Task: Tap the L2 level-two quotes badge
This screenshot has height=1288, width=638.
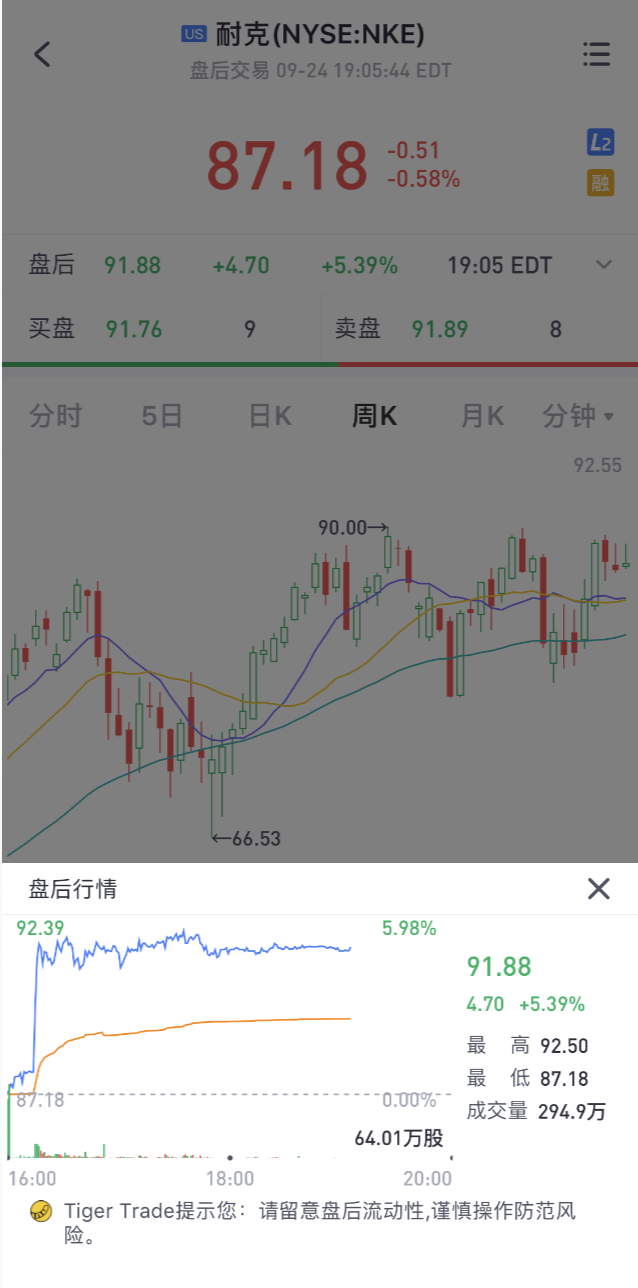Action: point(600,143)
